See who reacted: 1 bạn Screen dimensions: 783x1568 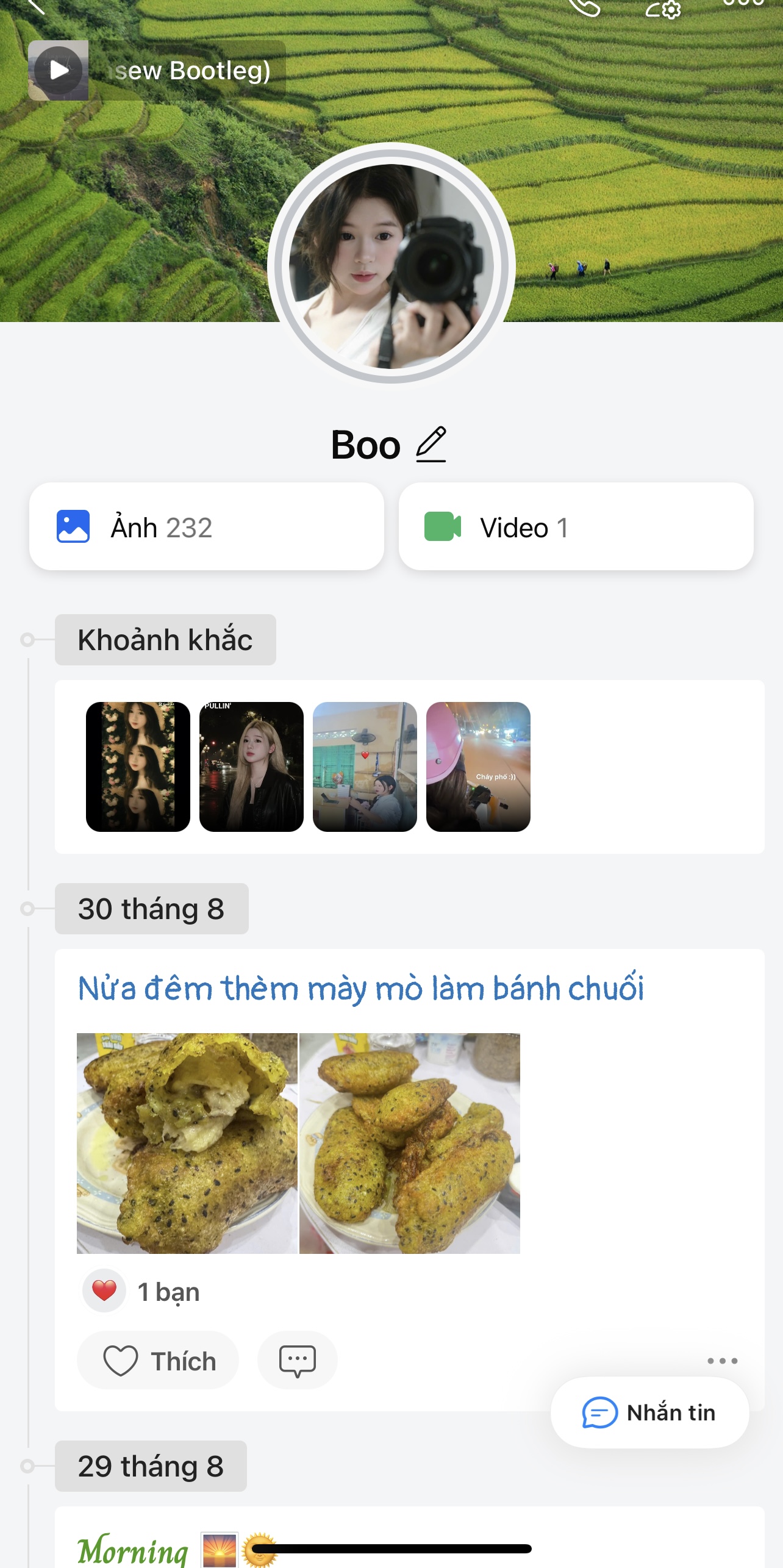[168, 1292]
